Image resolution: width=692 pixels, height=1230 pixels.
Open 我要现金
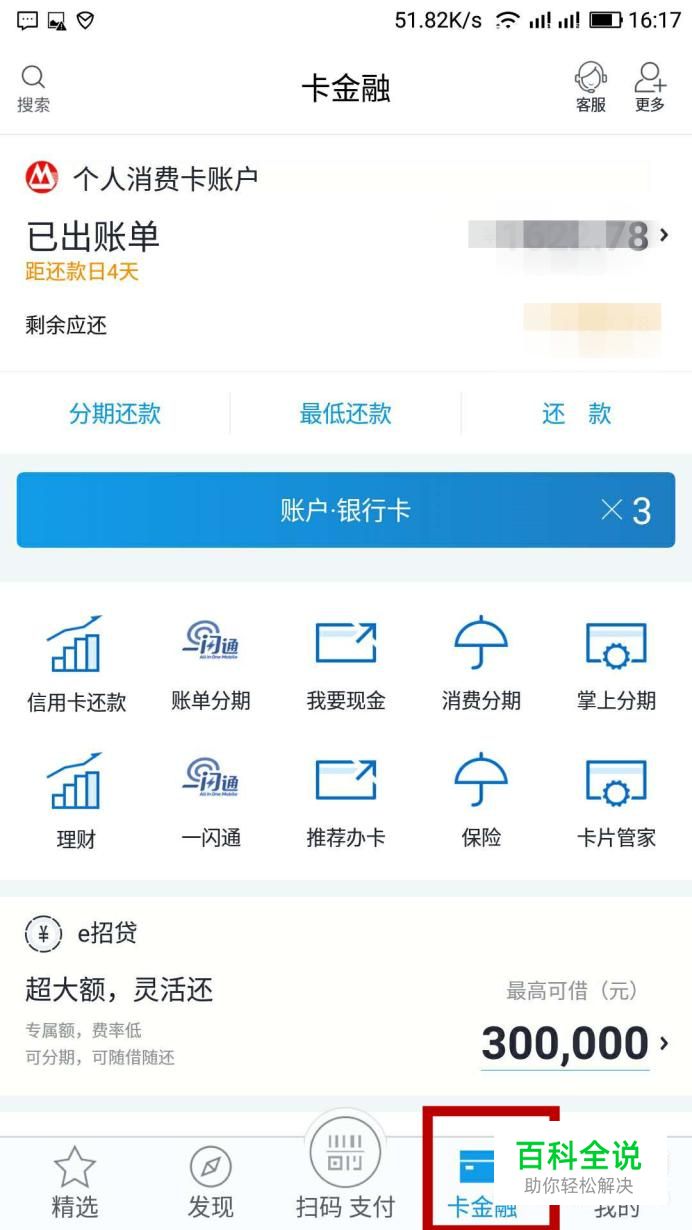tap(346, 664)
